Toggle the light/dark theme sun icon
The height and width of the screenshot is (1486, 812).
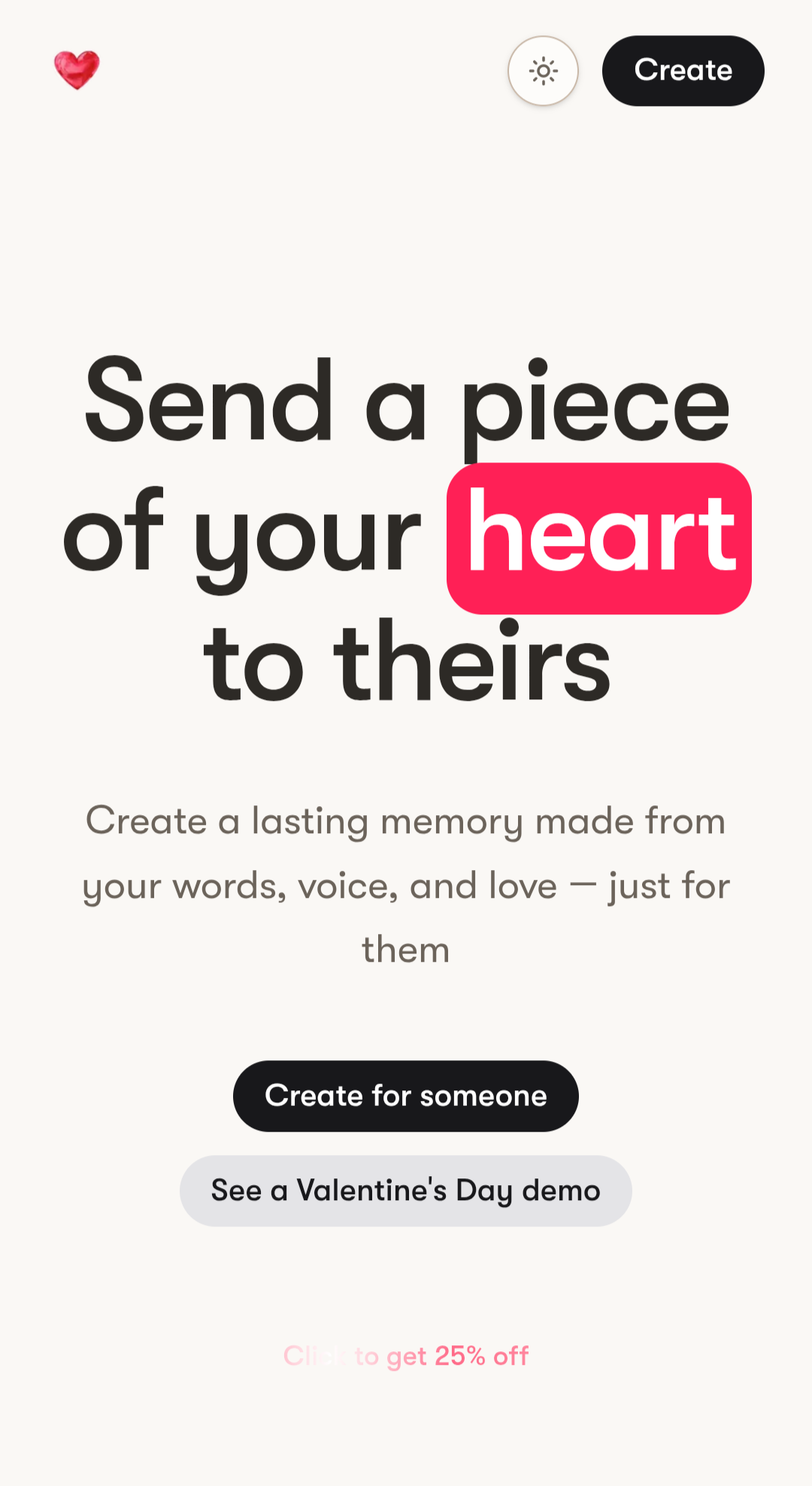point(543,71)
